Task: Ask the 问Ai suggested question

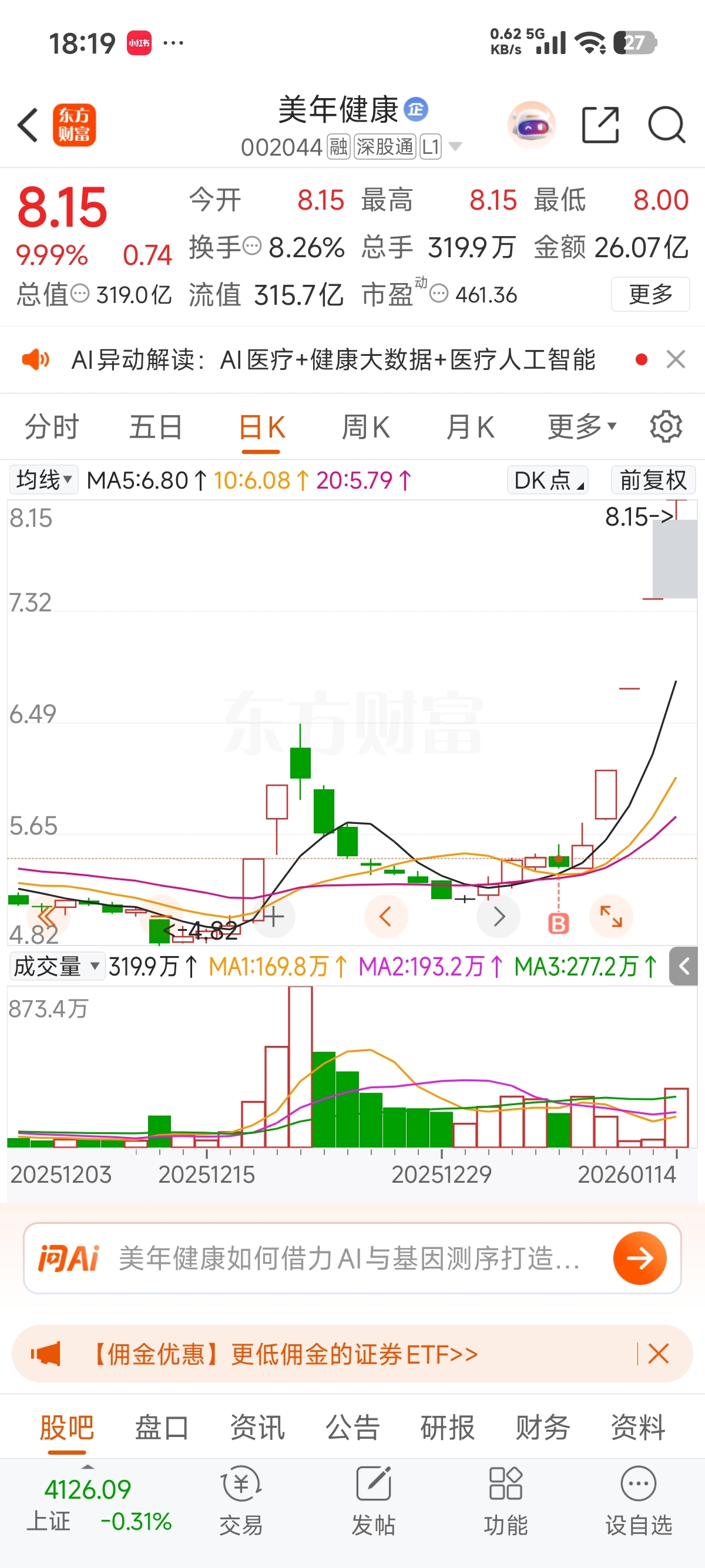Action: [x=639, y=1258]
